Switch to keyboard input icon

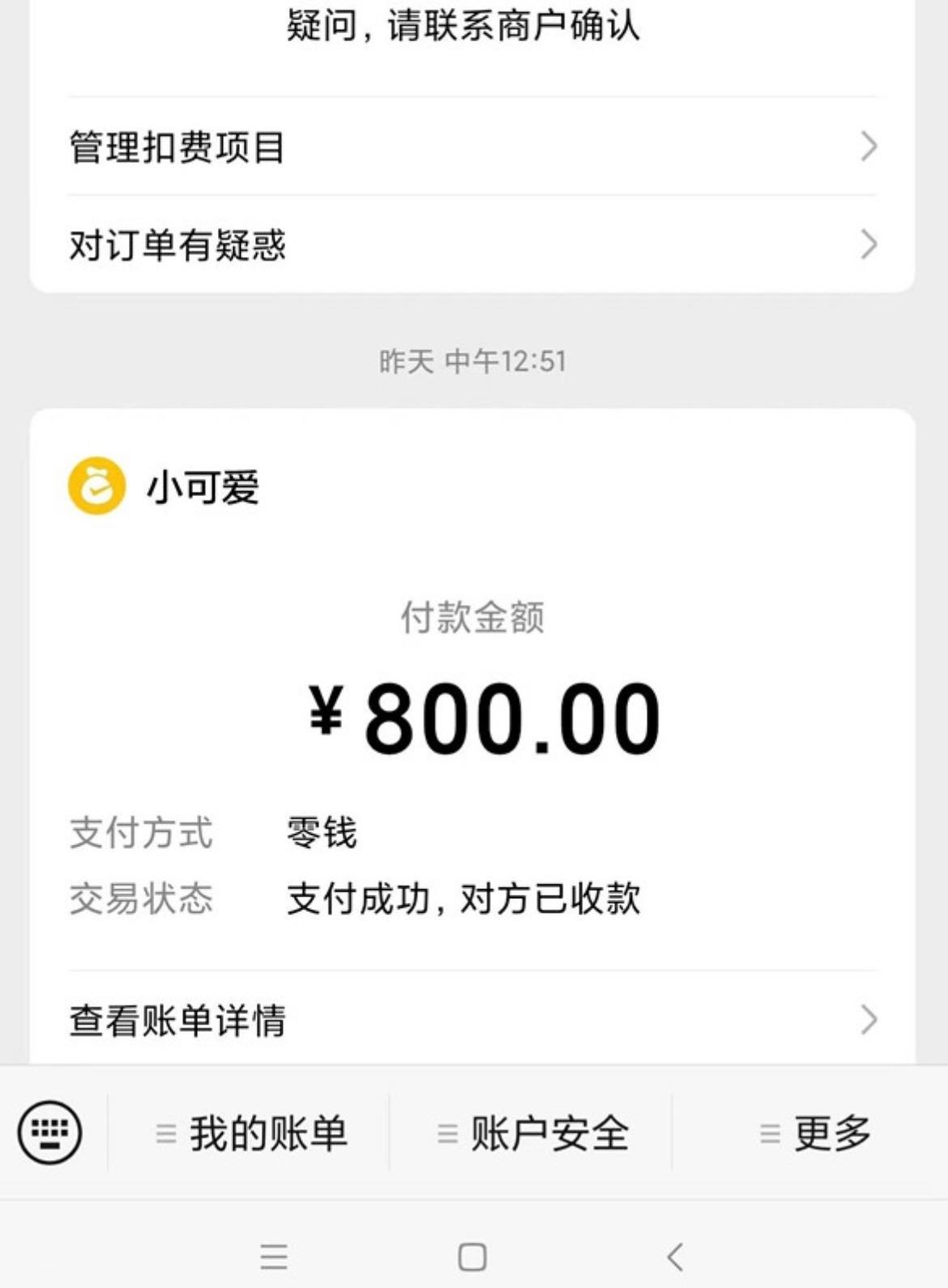click(50, 1132)
